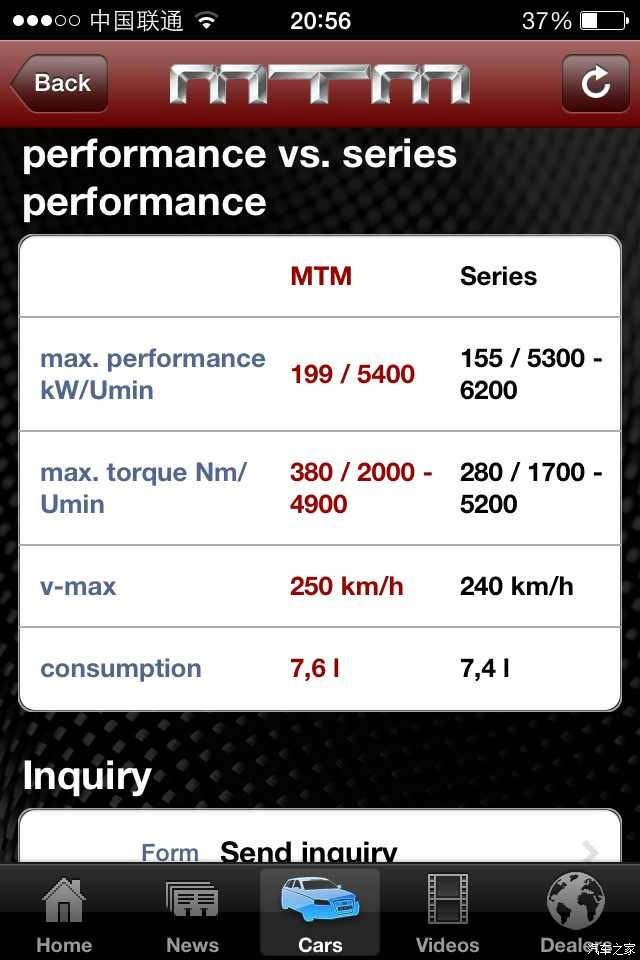Open the Send inquiry form row
This screenshot has height=960, width=640.
pos(320,850)
